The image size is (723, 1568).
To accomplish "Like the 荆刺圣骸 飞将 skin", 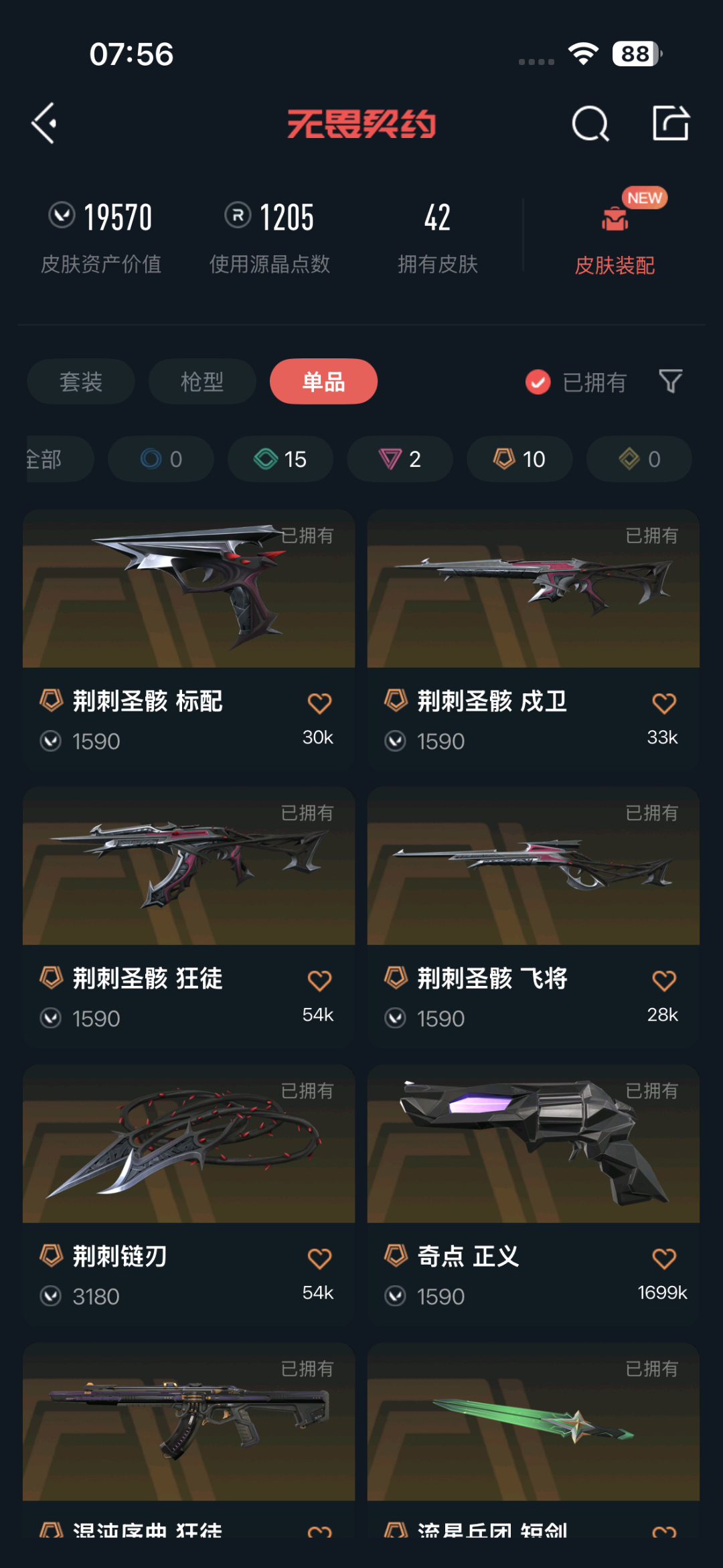I will click(x=664, y=981).
